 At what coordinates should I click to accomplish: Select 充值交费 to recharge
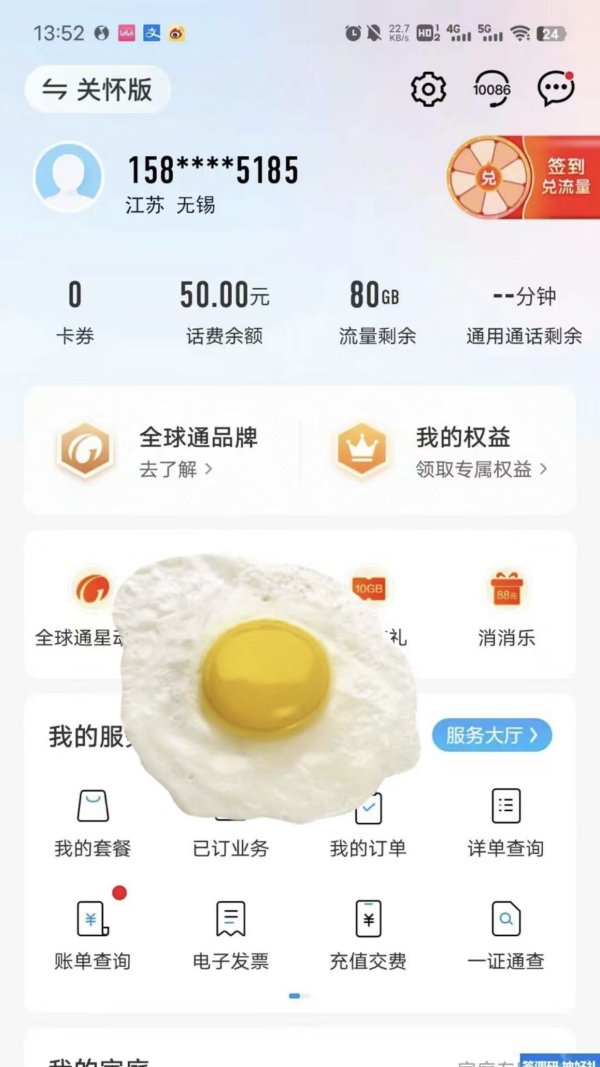pyautogui.click(x=368, y=934)
